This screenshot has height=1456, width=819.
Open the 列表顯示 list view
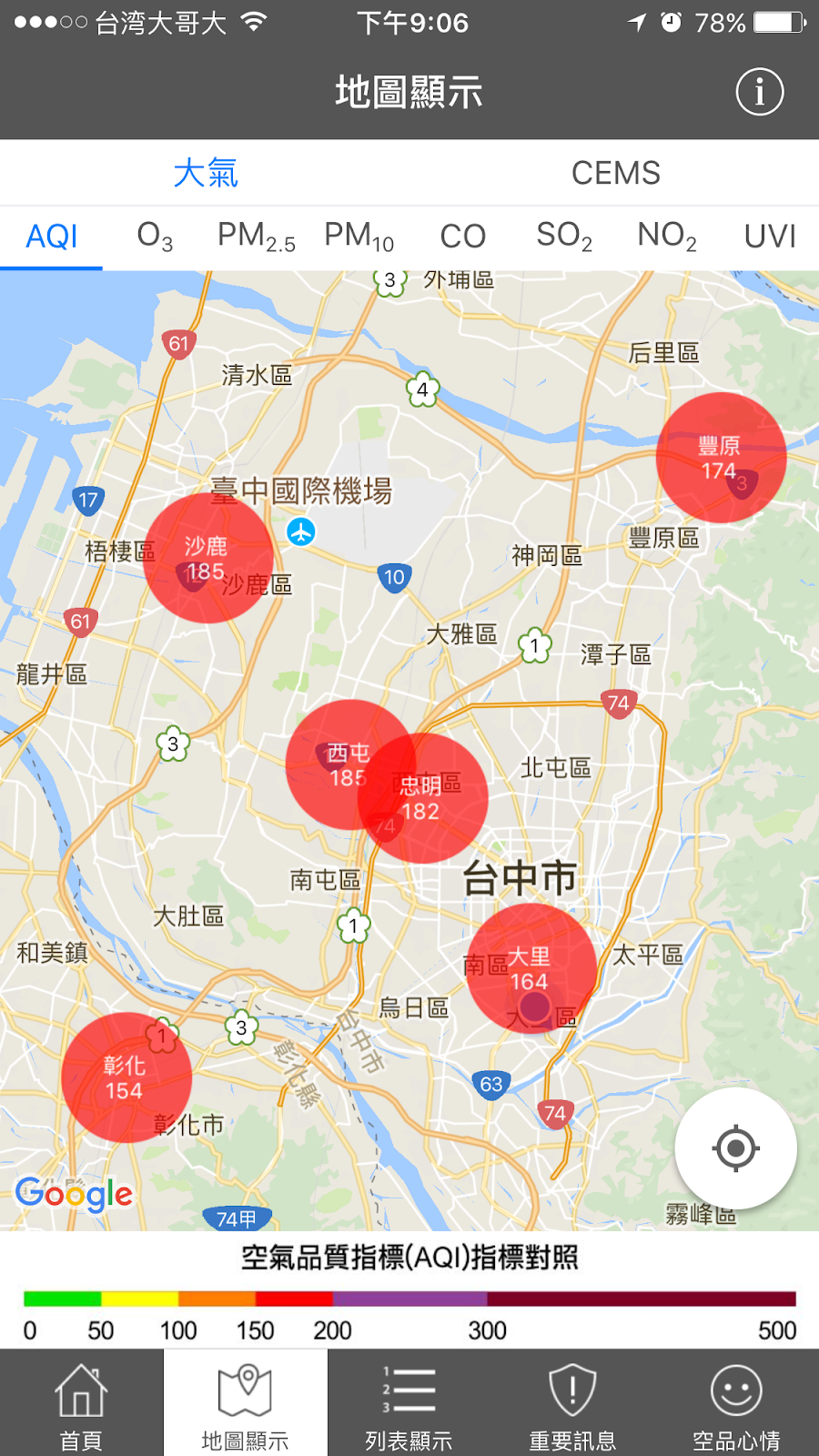[x=409, y=1402]
